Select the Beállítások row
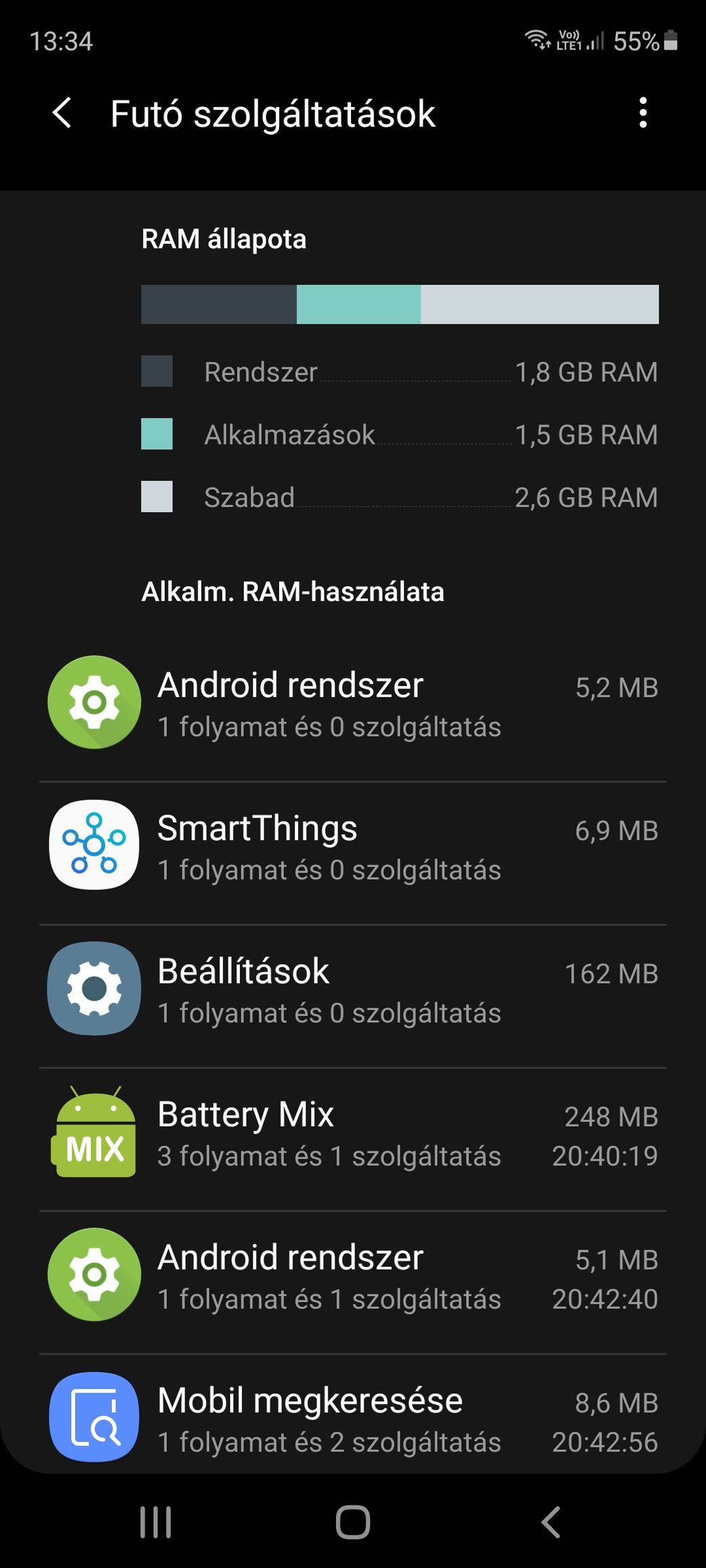The image size is (706, 1568). coord(352,990)
